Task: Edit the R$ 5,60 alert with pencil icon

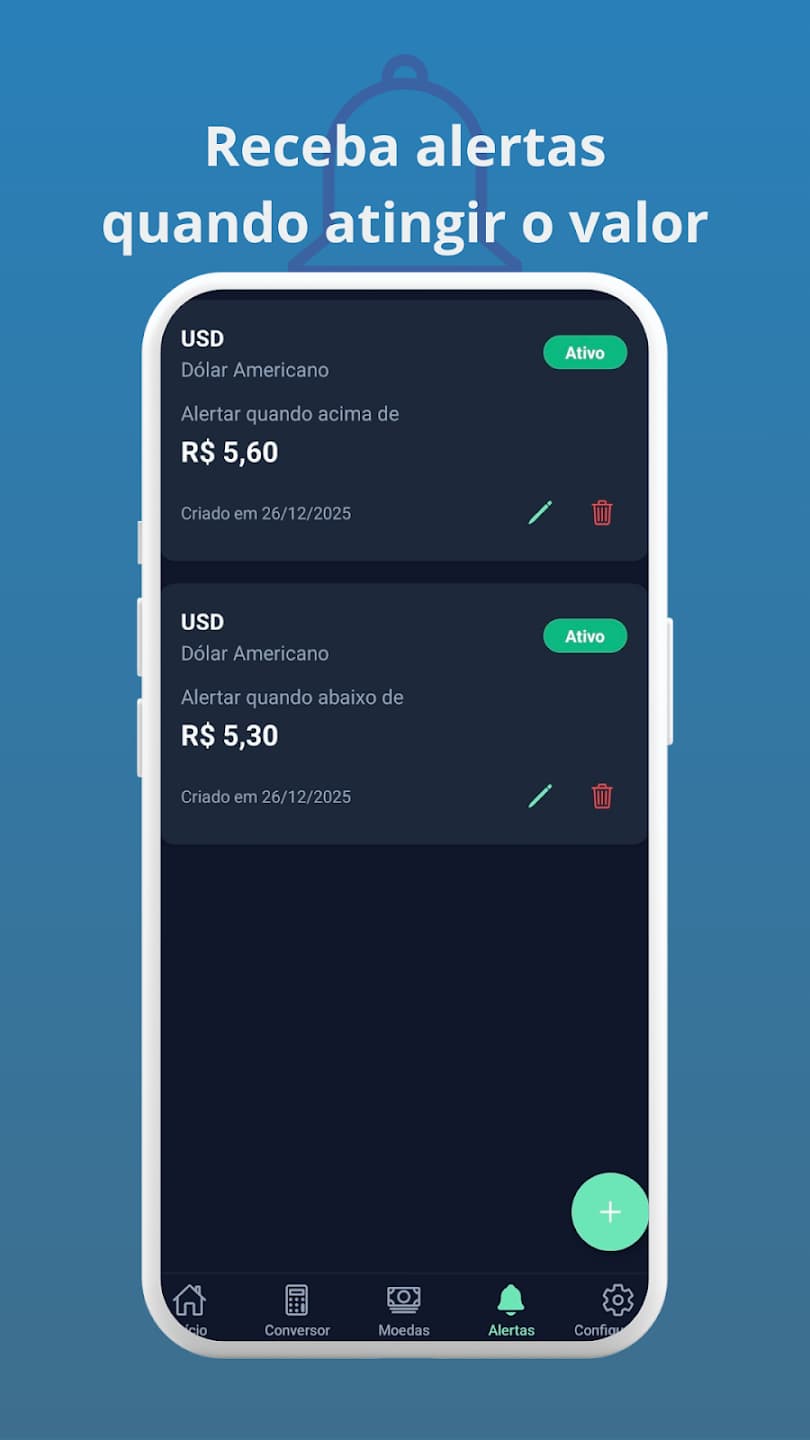Action: click(540, 513)
